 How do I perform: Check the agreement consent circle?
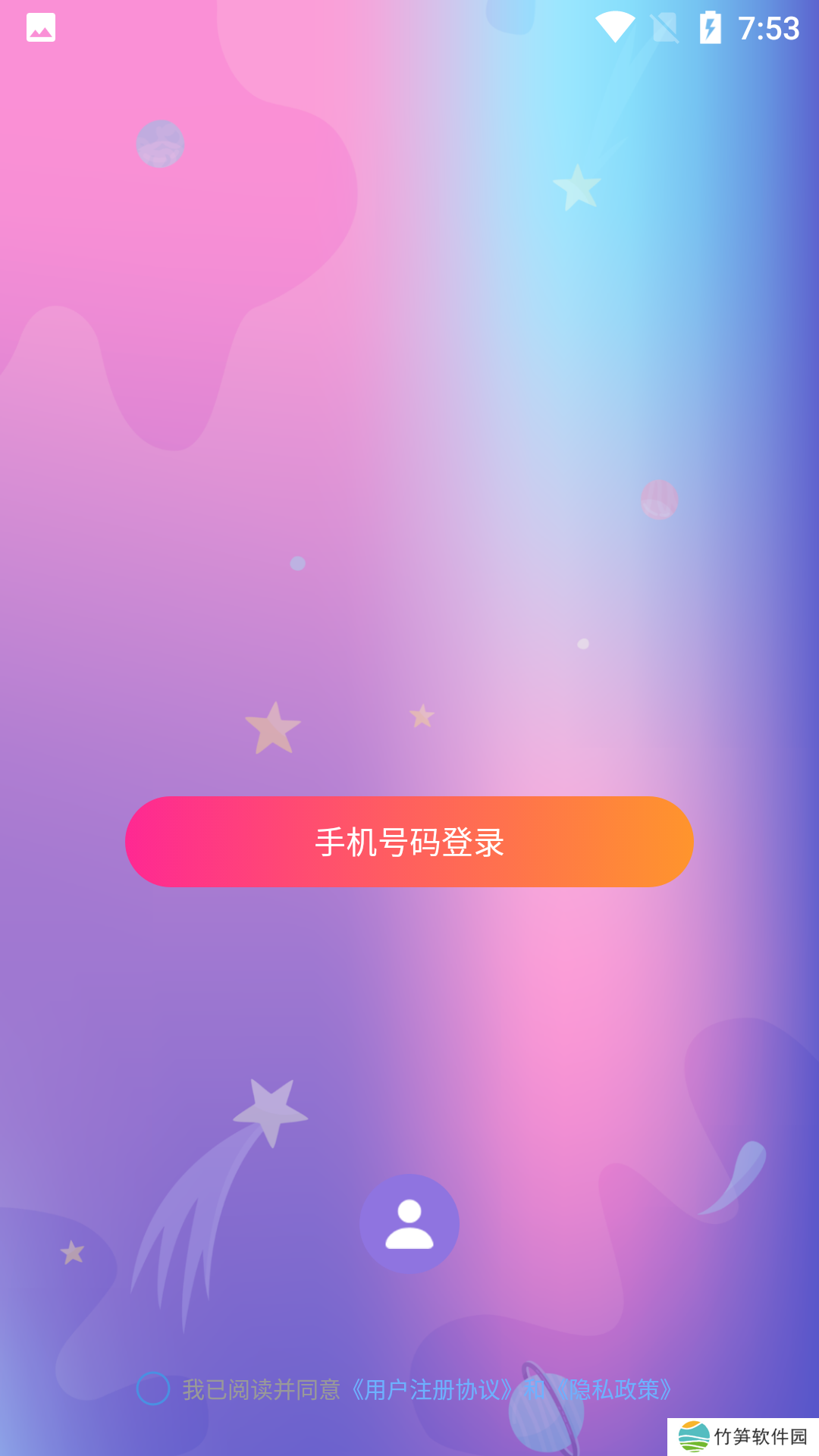[x=153, y=1389]
